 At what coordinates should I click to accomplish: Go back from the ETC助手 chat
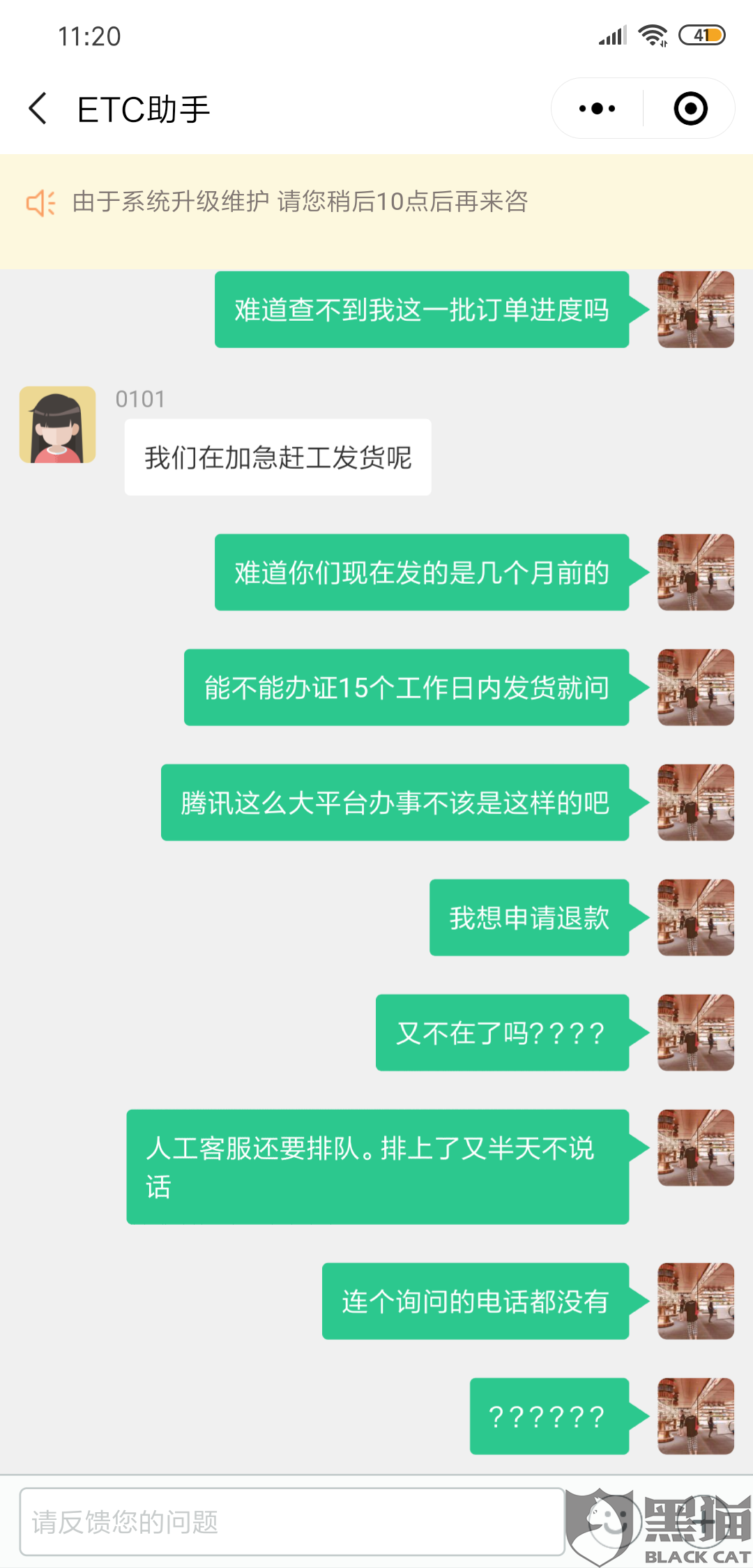[38, 109]
